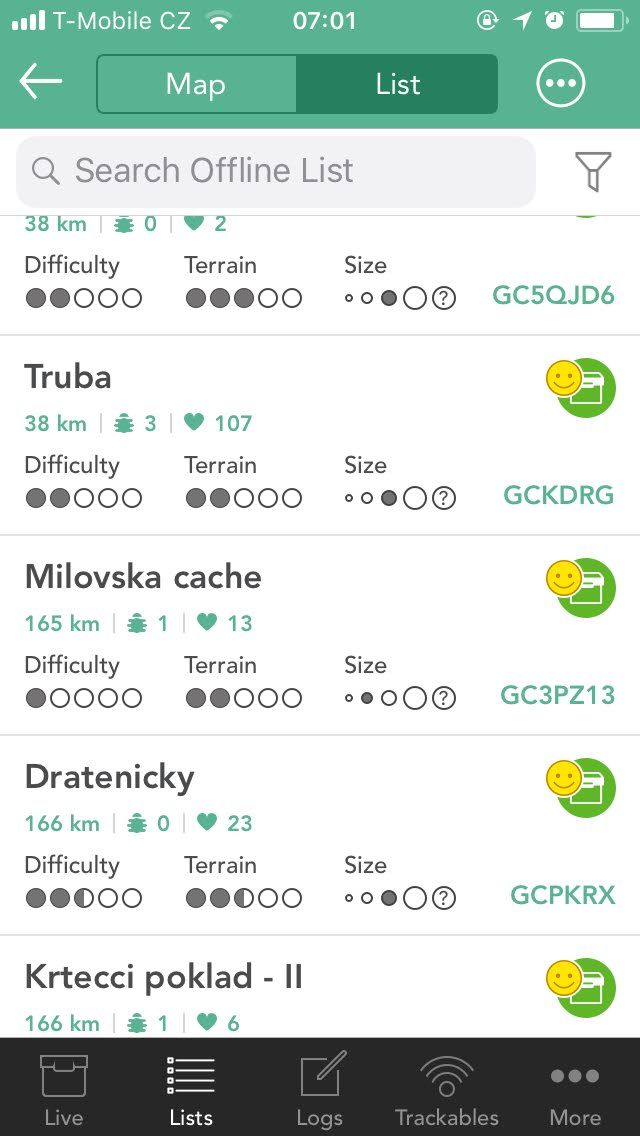Tap the Search Offline List field
Viewport: 640px width, 1136px height.
(x=275, y=171)
